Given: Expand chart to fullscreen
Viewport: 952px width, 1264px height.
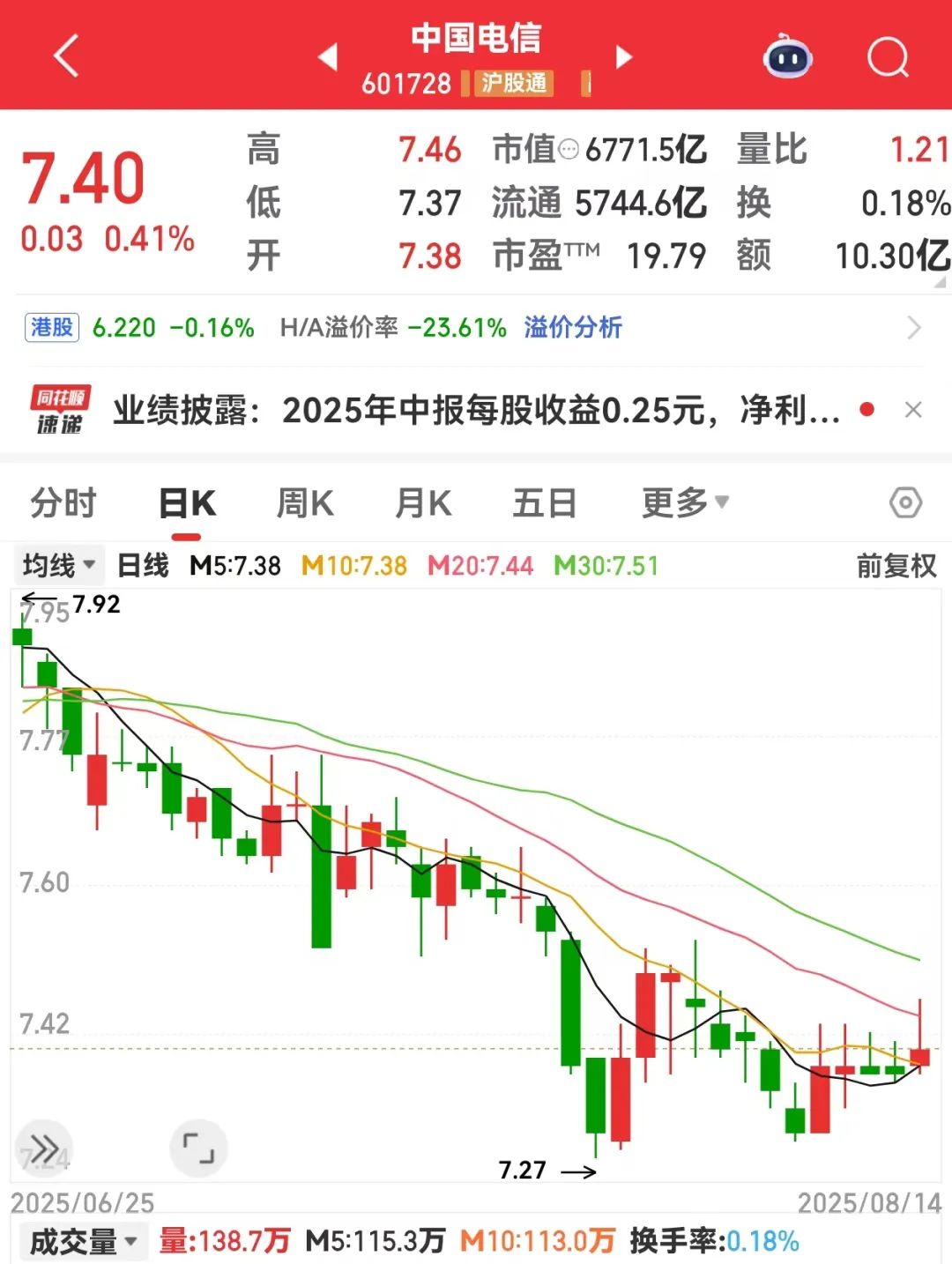Looking at the screenshot, I should pyautogui.click(x=198, y=1149).
